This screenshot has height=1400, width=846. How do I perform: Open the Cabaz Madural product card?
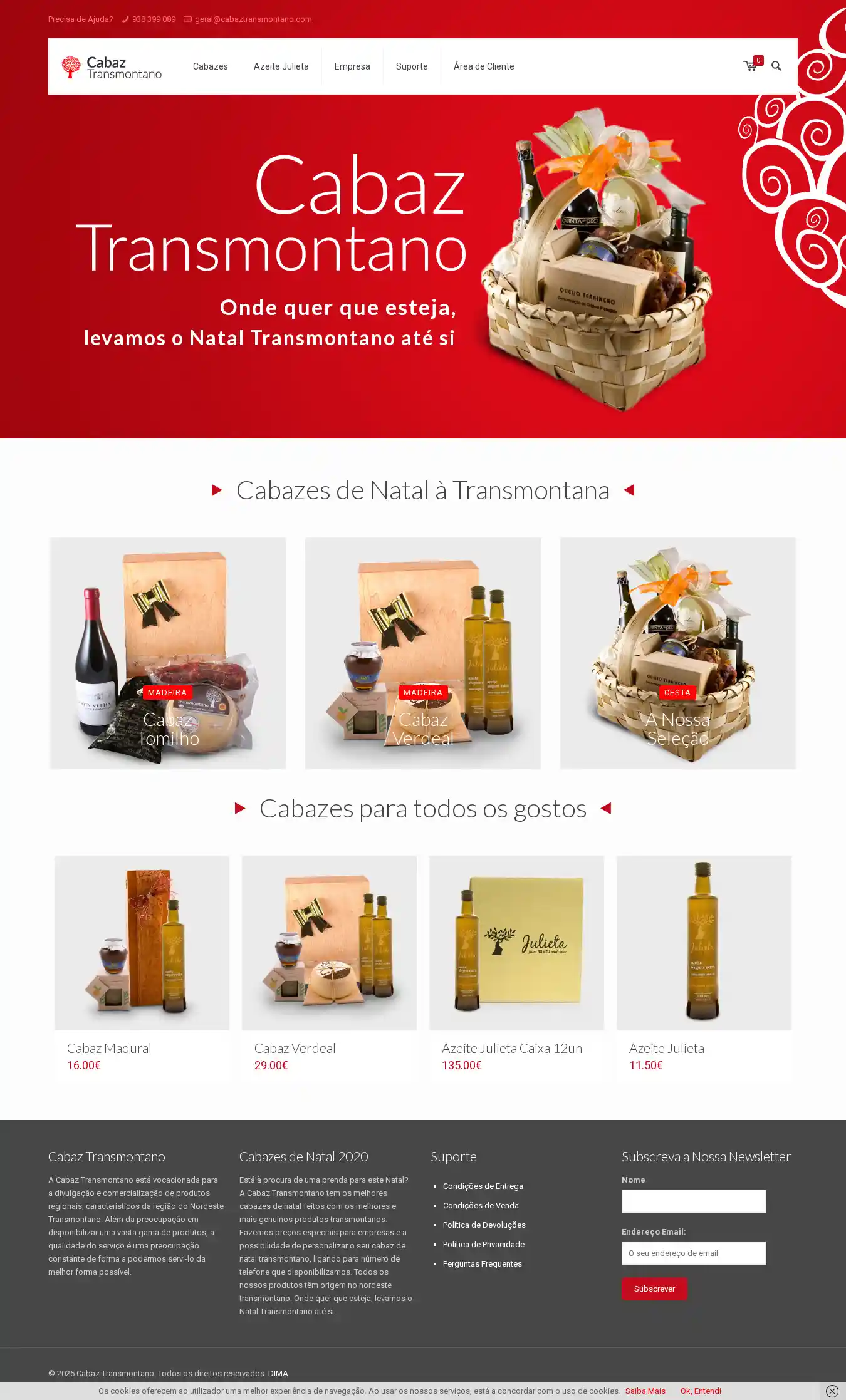(x=142, y=965)
